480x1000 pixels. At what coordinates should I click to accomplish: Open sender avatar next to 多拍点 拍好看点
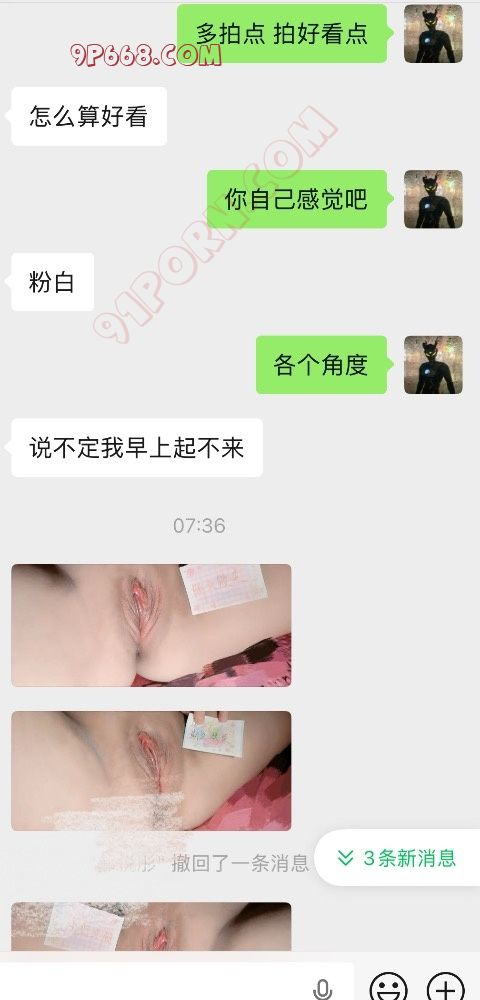tap(433, 34)
